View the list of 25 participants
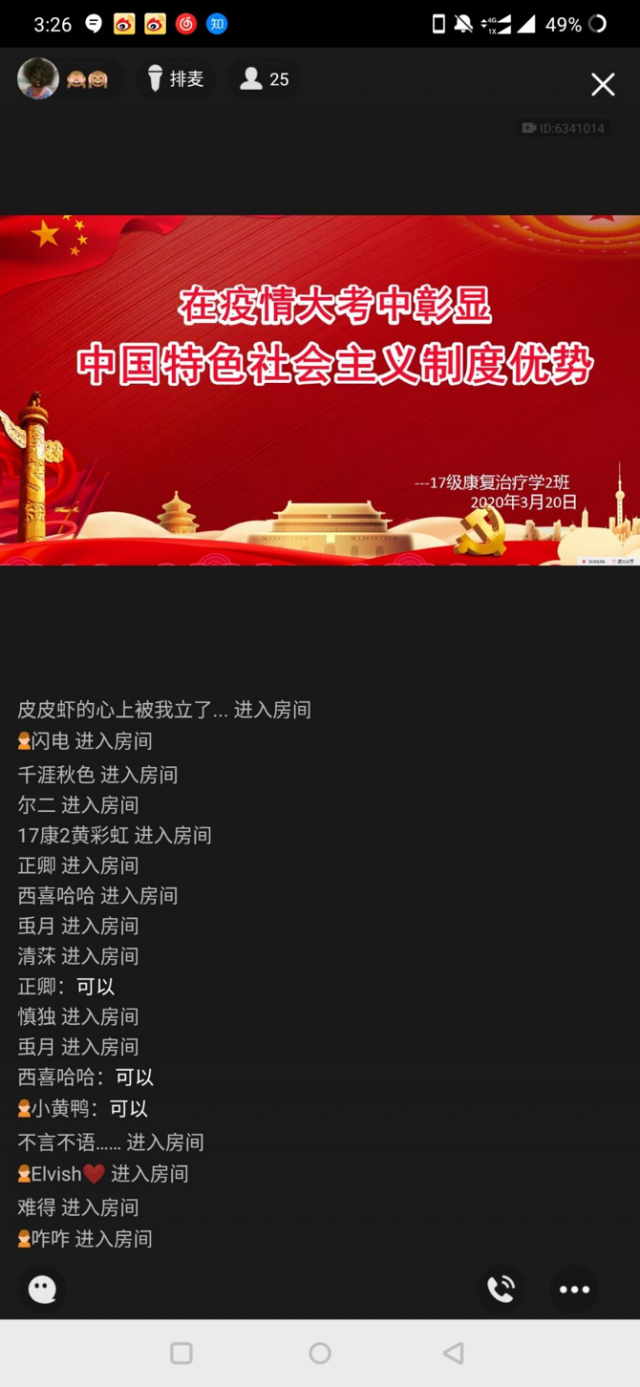The image size is (640, 1387). (265, 79)
